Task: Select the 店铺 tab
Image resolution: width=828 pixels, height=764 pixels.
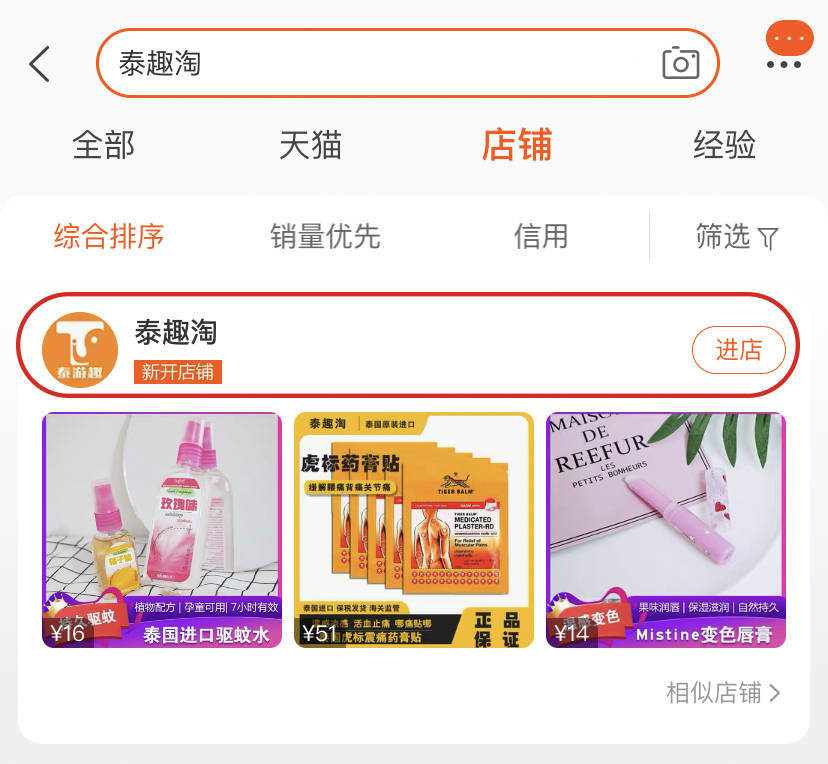Action: (x=516, y=146)
